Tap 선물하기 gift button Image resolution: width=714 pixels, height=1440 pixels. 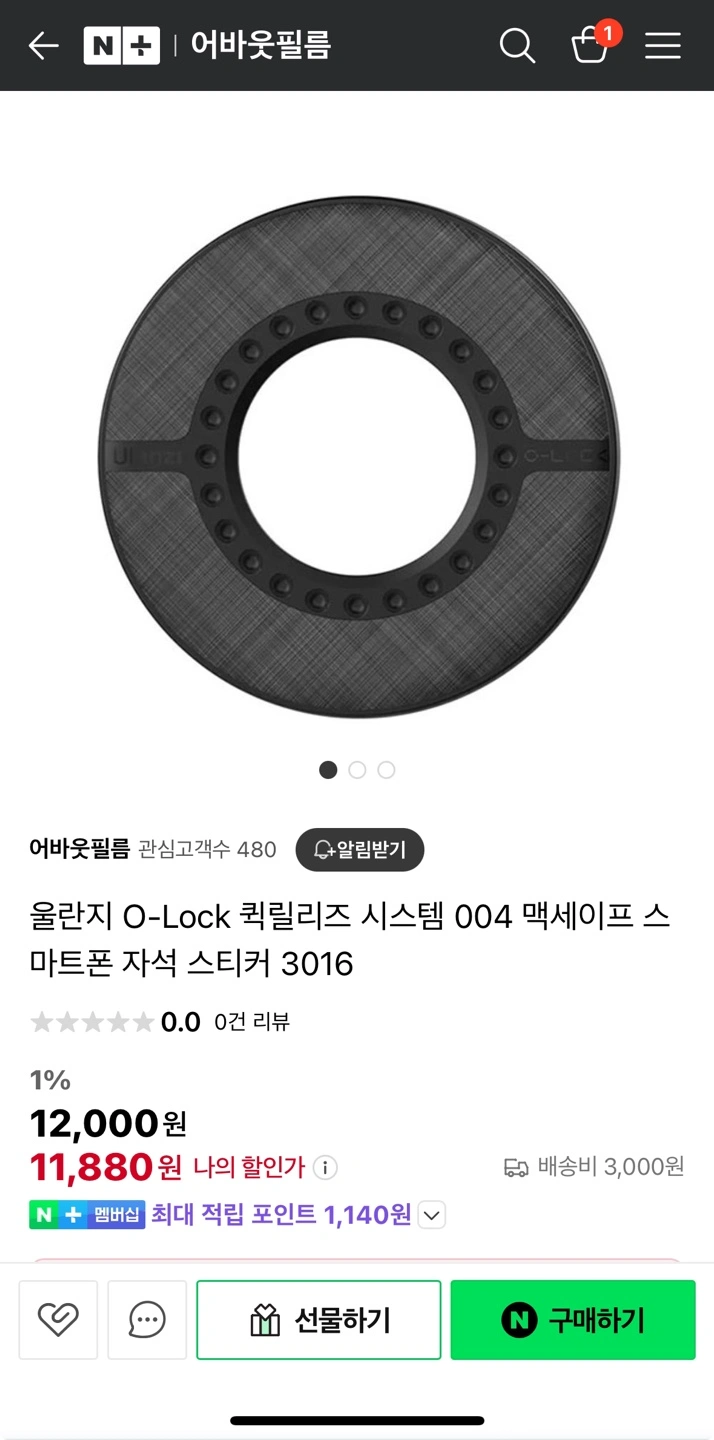click(319, 1320)
